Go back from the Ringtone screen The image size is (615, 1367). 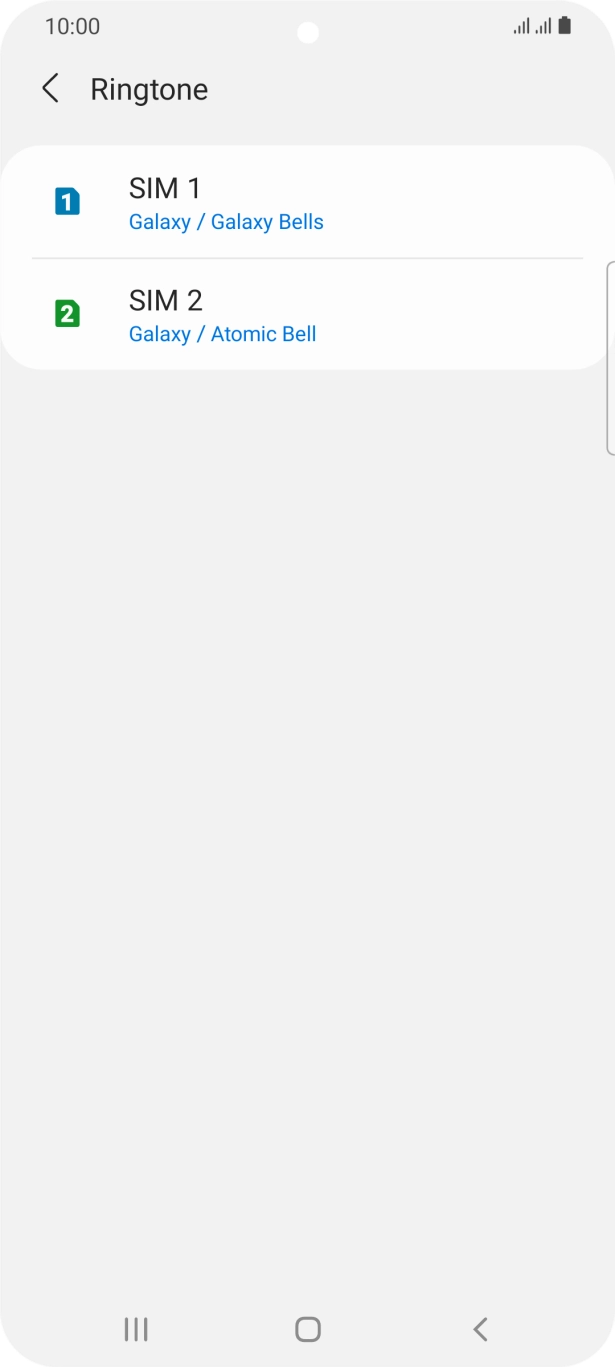click(x=50, y=89)
